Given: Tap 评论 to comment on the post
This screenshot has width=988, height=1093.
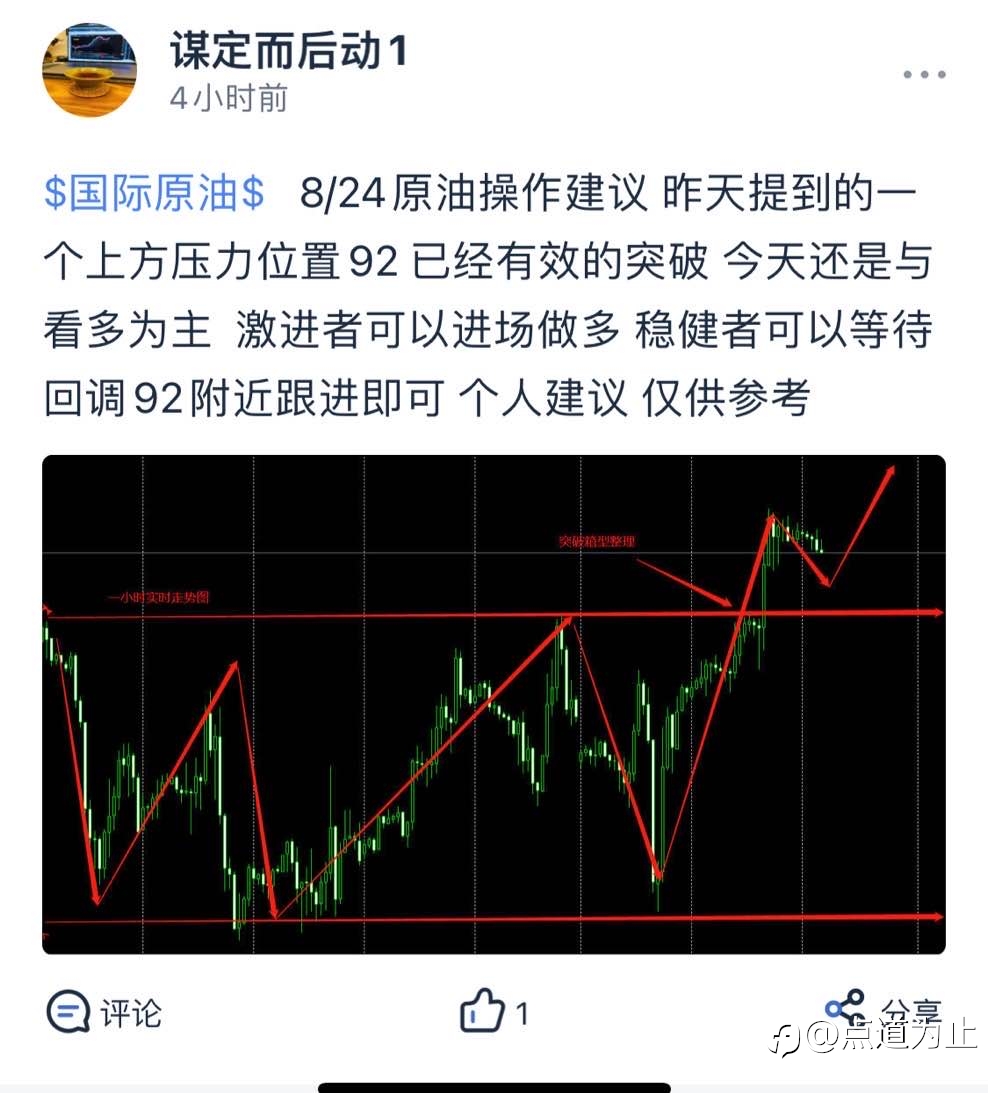Looking at the screenshot, I should (104, 1012).
